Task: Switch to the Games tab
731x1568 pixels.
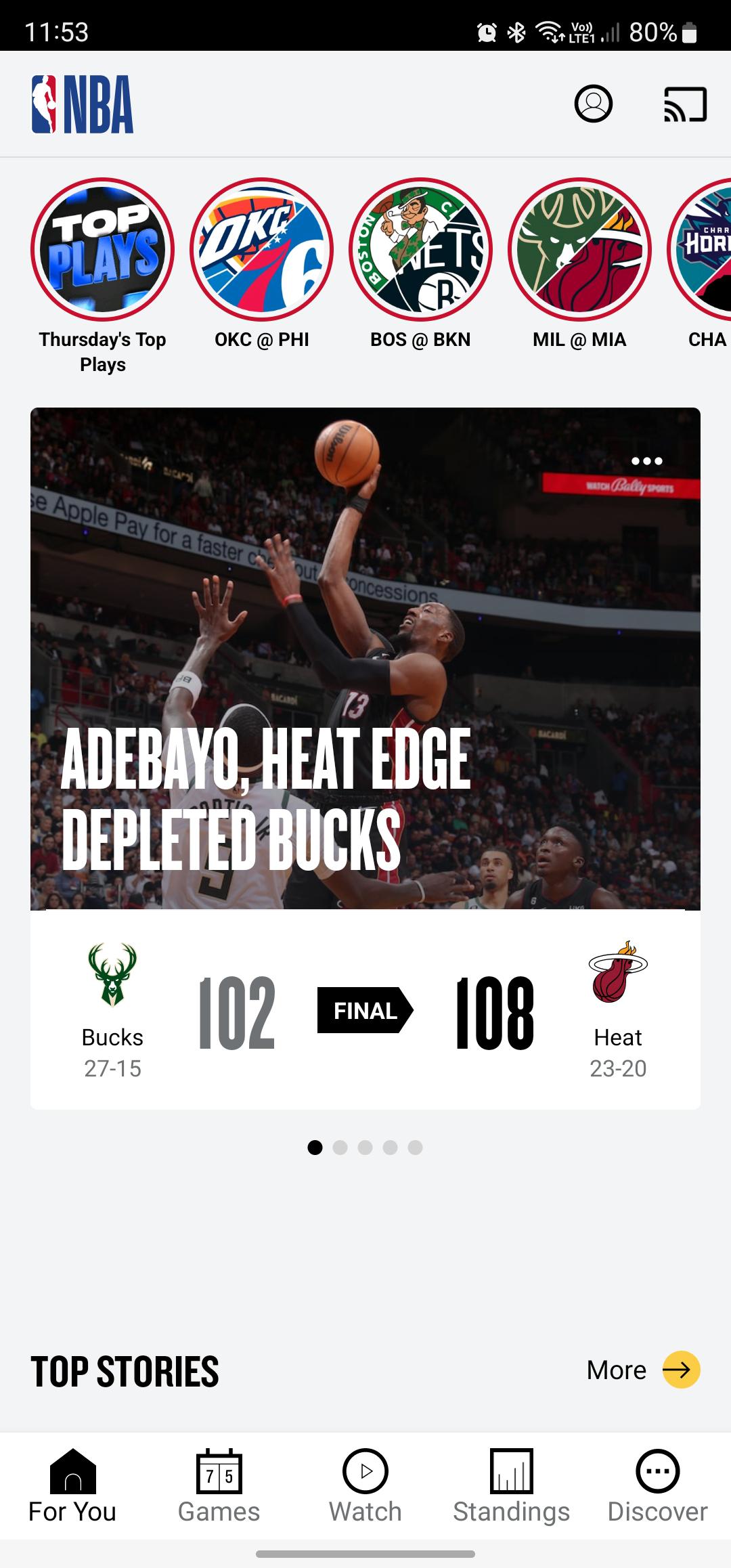Action: click(x=219, y=1486)
